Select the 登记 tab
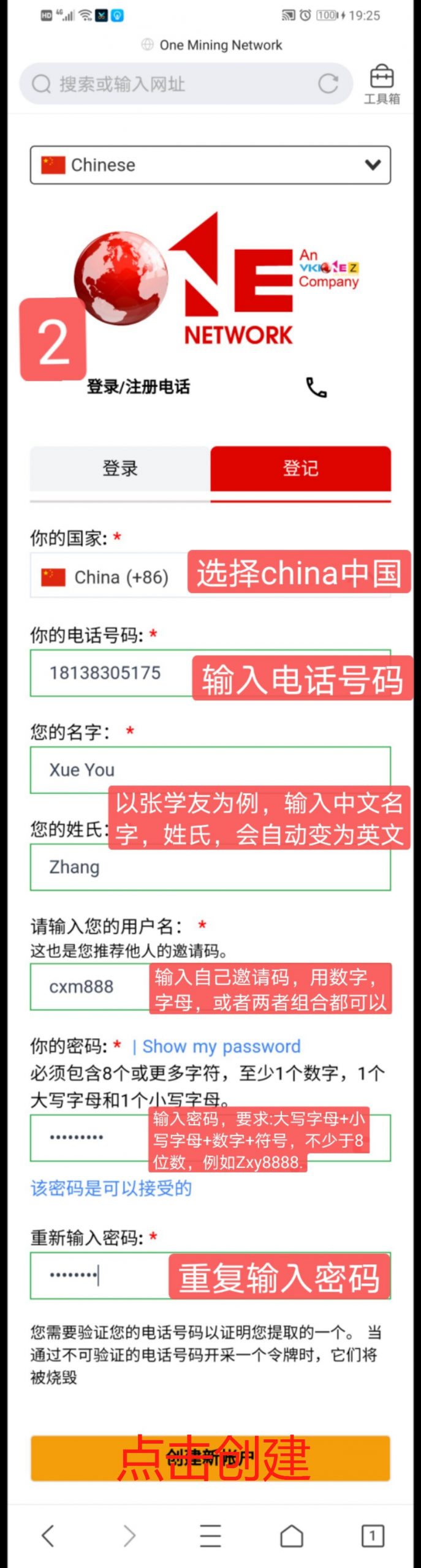This screenshot has height=1568, width=421. coord(300,469)
